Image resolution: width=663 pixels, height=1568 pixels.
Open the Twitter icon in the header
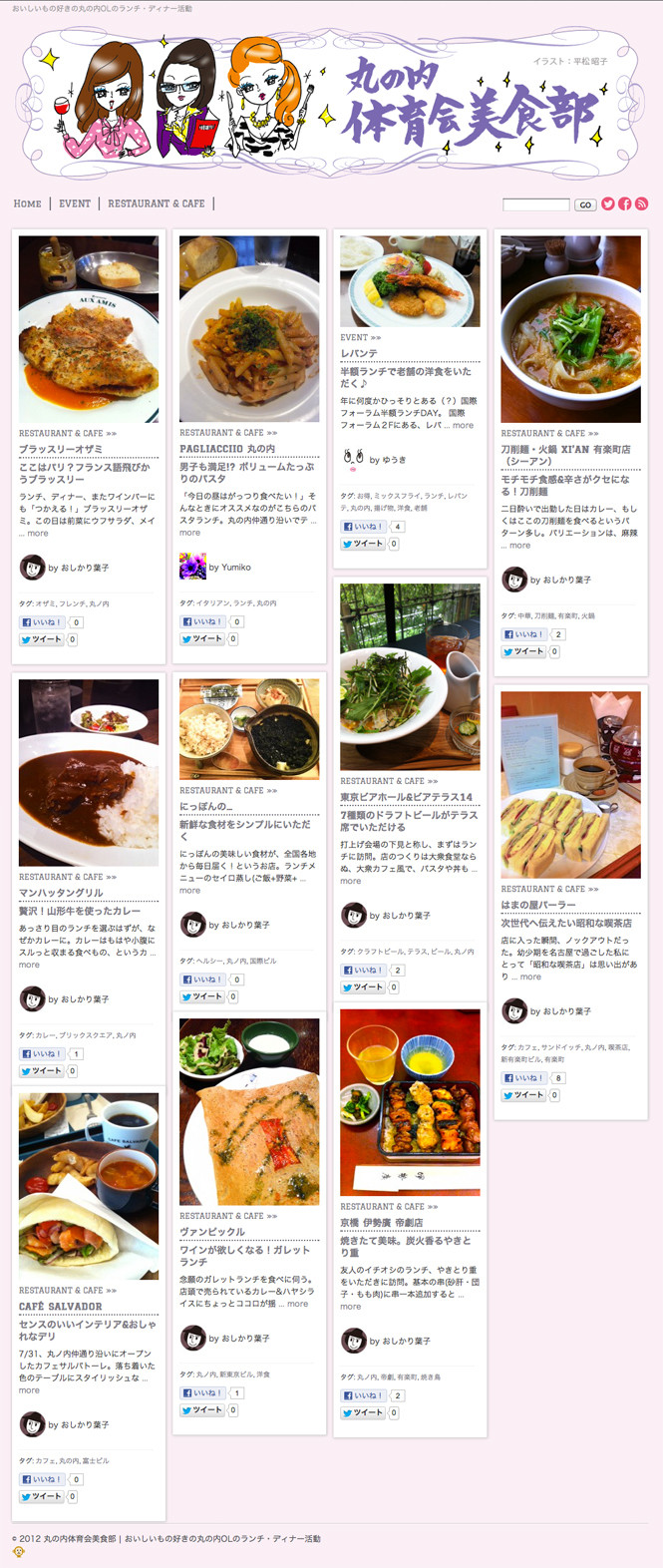608,203
